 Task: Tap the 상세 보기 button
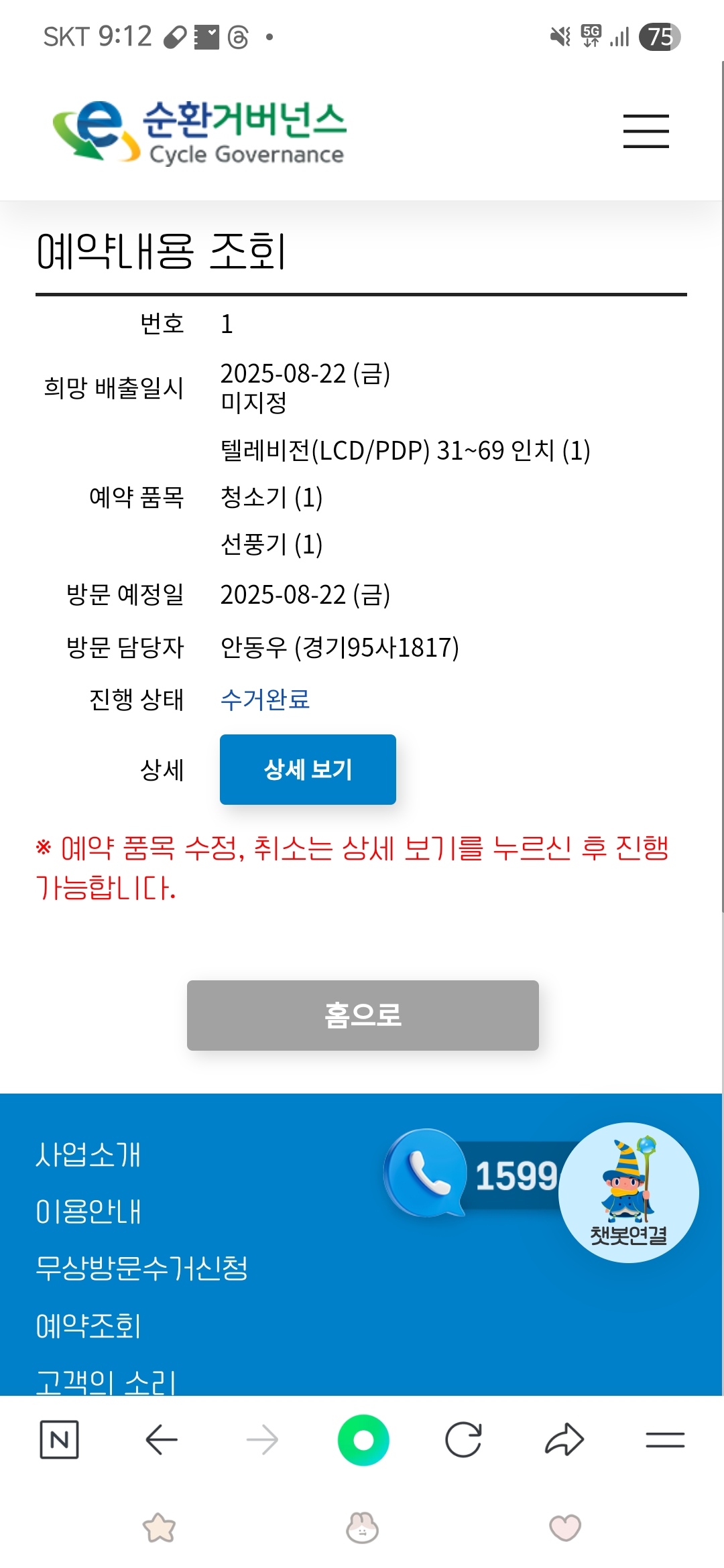308,769
